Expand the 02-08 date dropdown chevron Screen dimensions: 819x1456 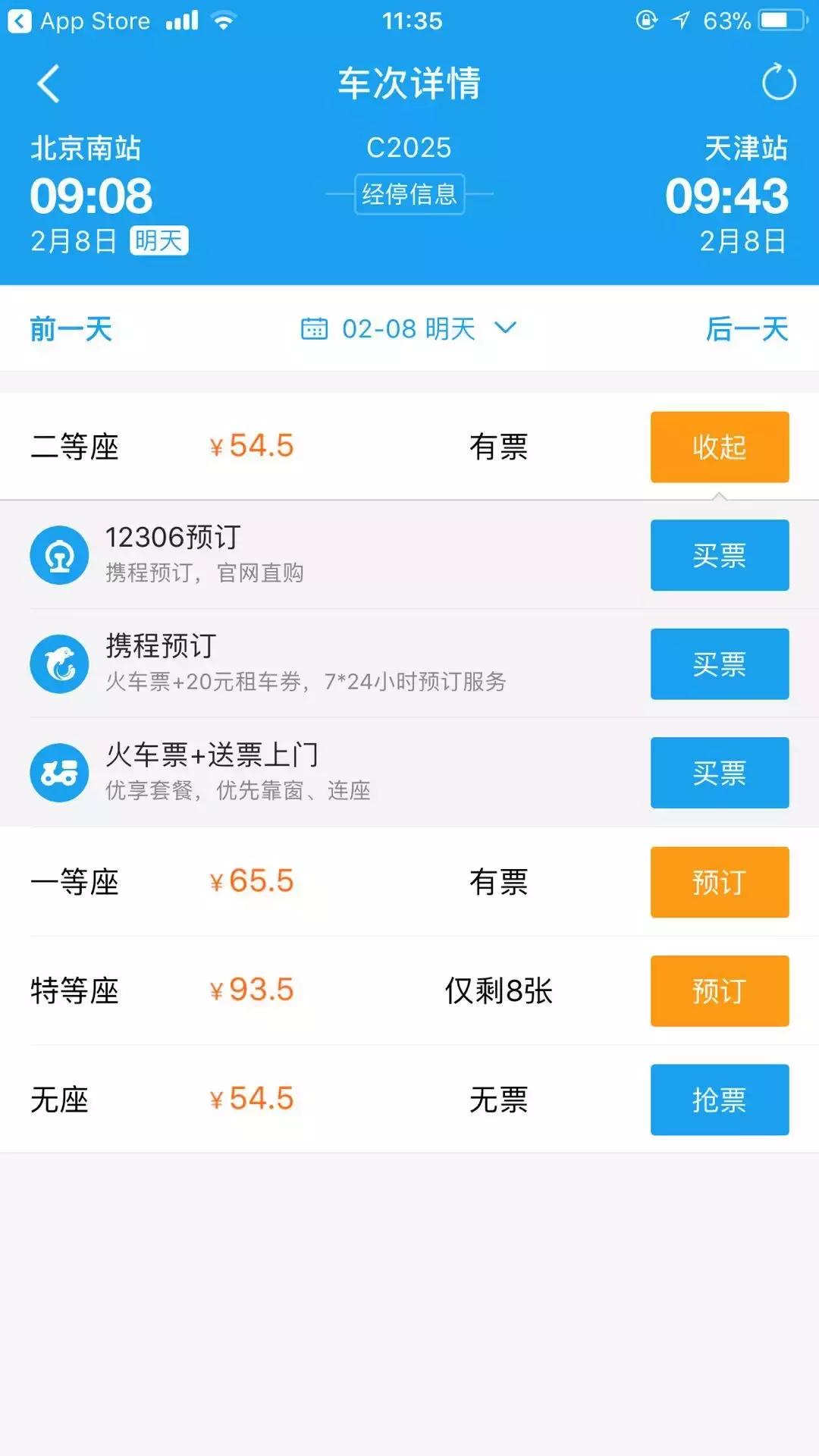pos(505,330)
